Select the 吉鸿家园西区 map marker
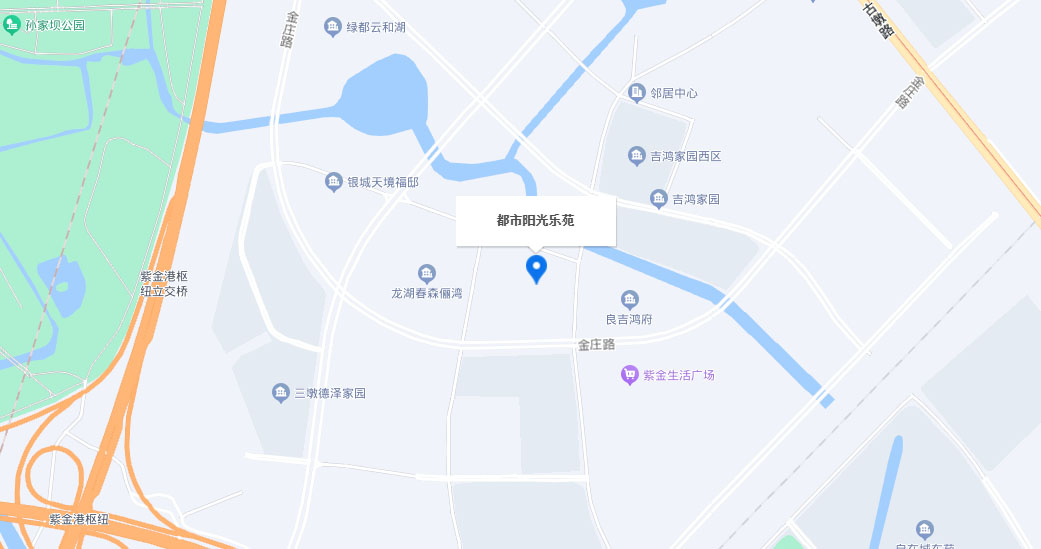 636,156
